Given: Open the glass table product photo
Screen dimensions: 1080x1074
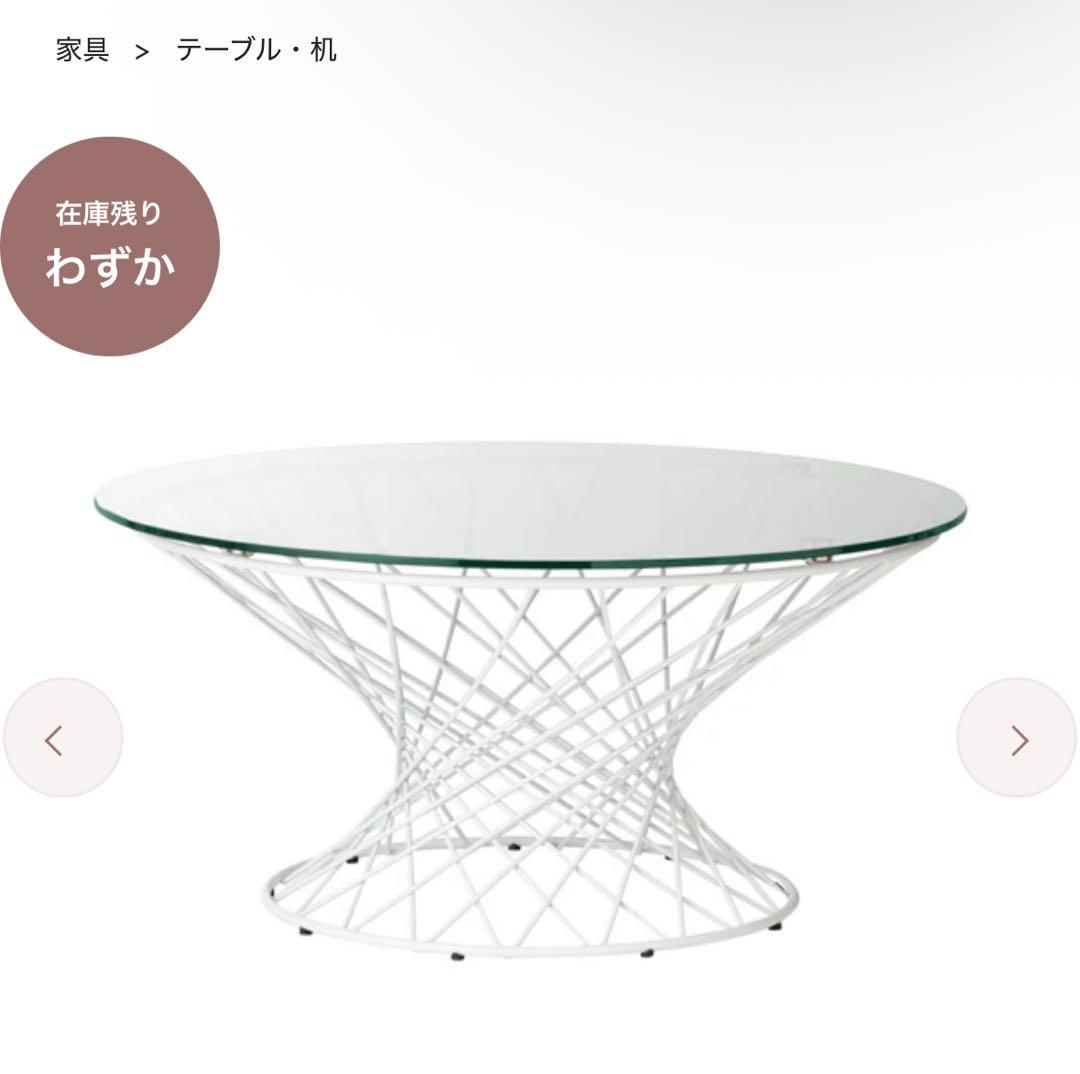Looking at the screenshot, I should click(530, 690).
